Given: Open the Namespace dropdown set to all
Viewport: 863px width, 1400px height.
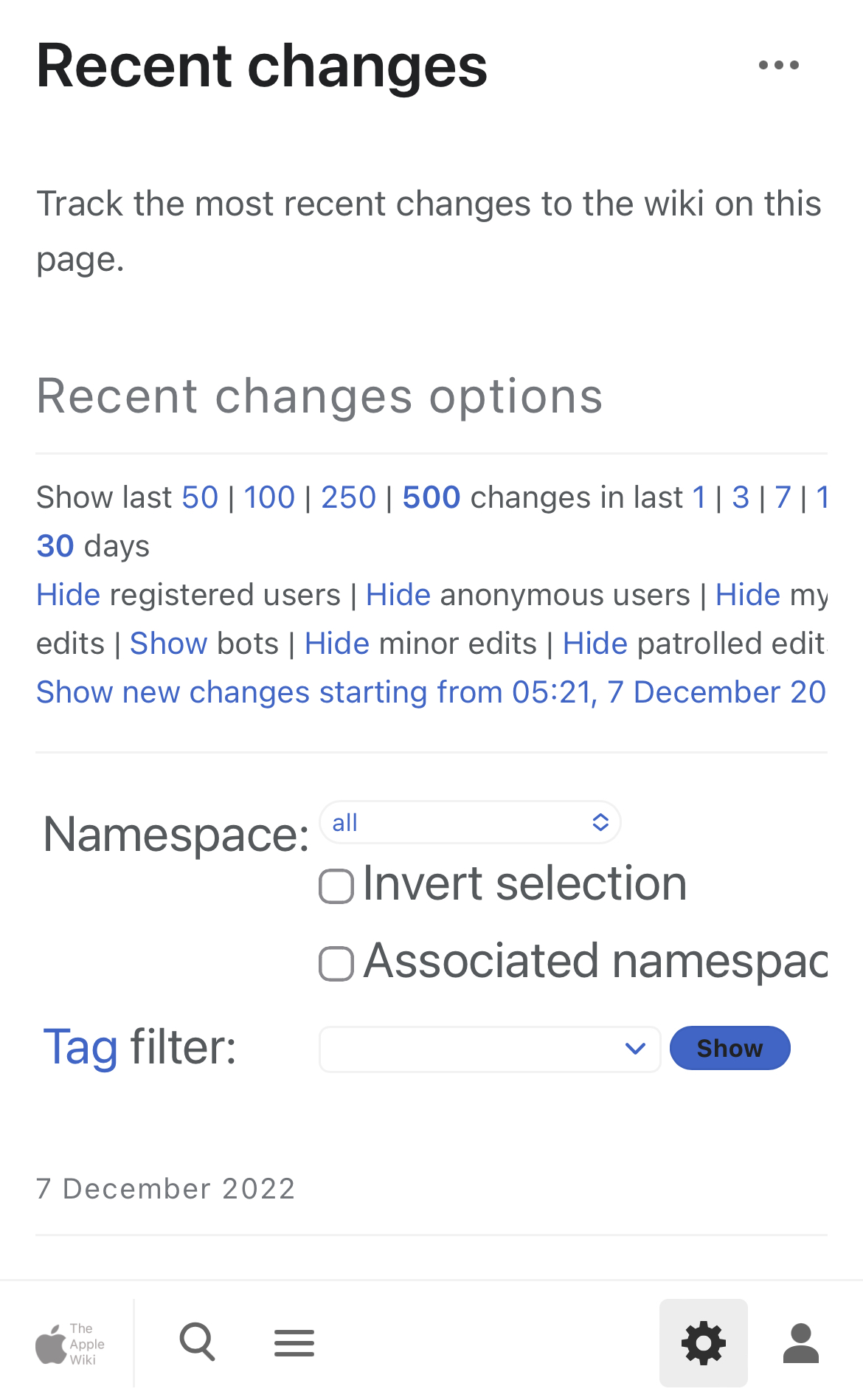Looking at the screenshot, I should 470,821.
